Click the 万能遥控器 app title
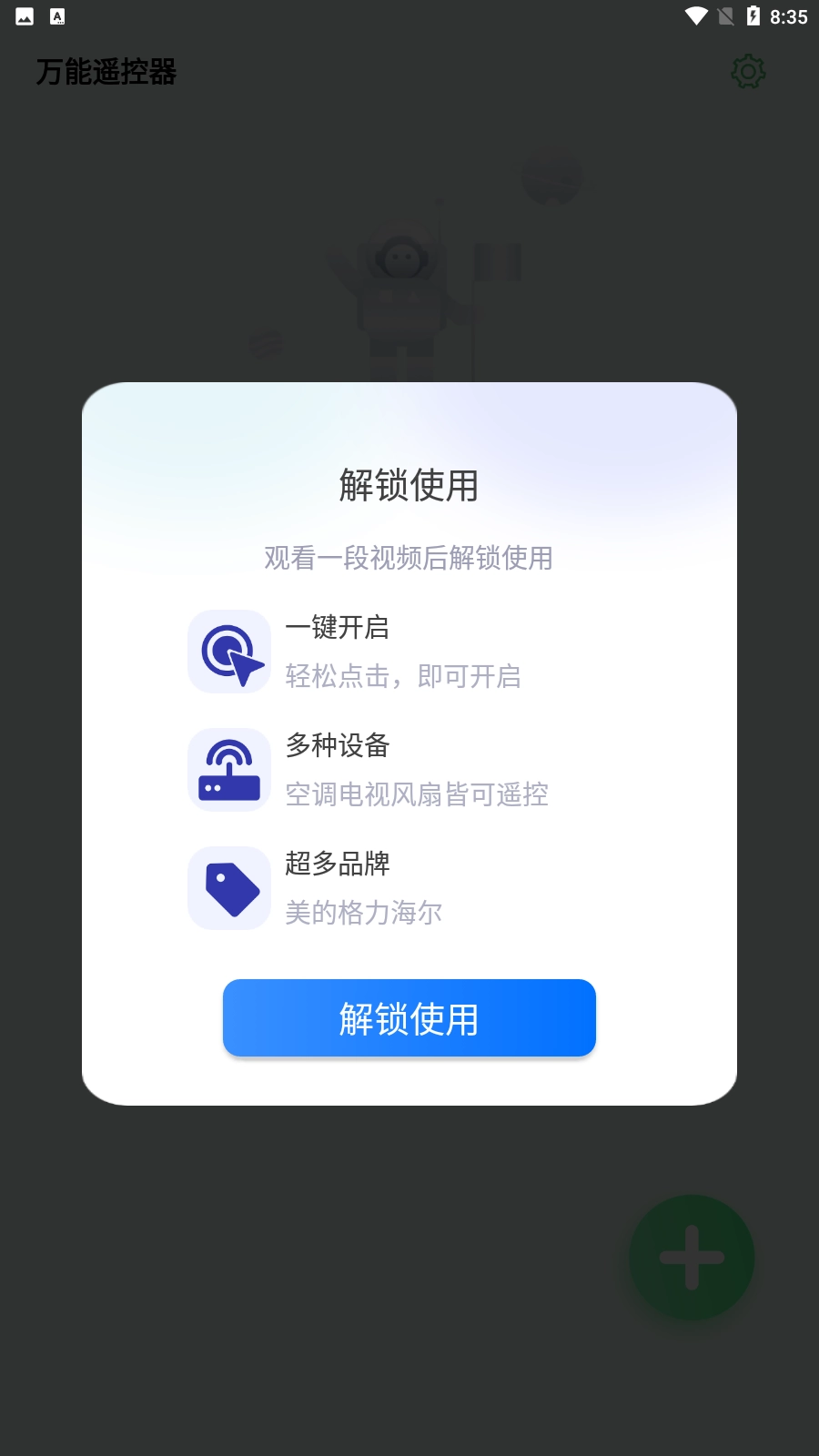819x1456 pixels. [x=106, y=72]
